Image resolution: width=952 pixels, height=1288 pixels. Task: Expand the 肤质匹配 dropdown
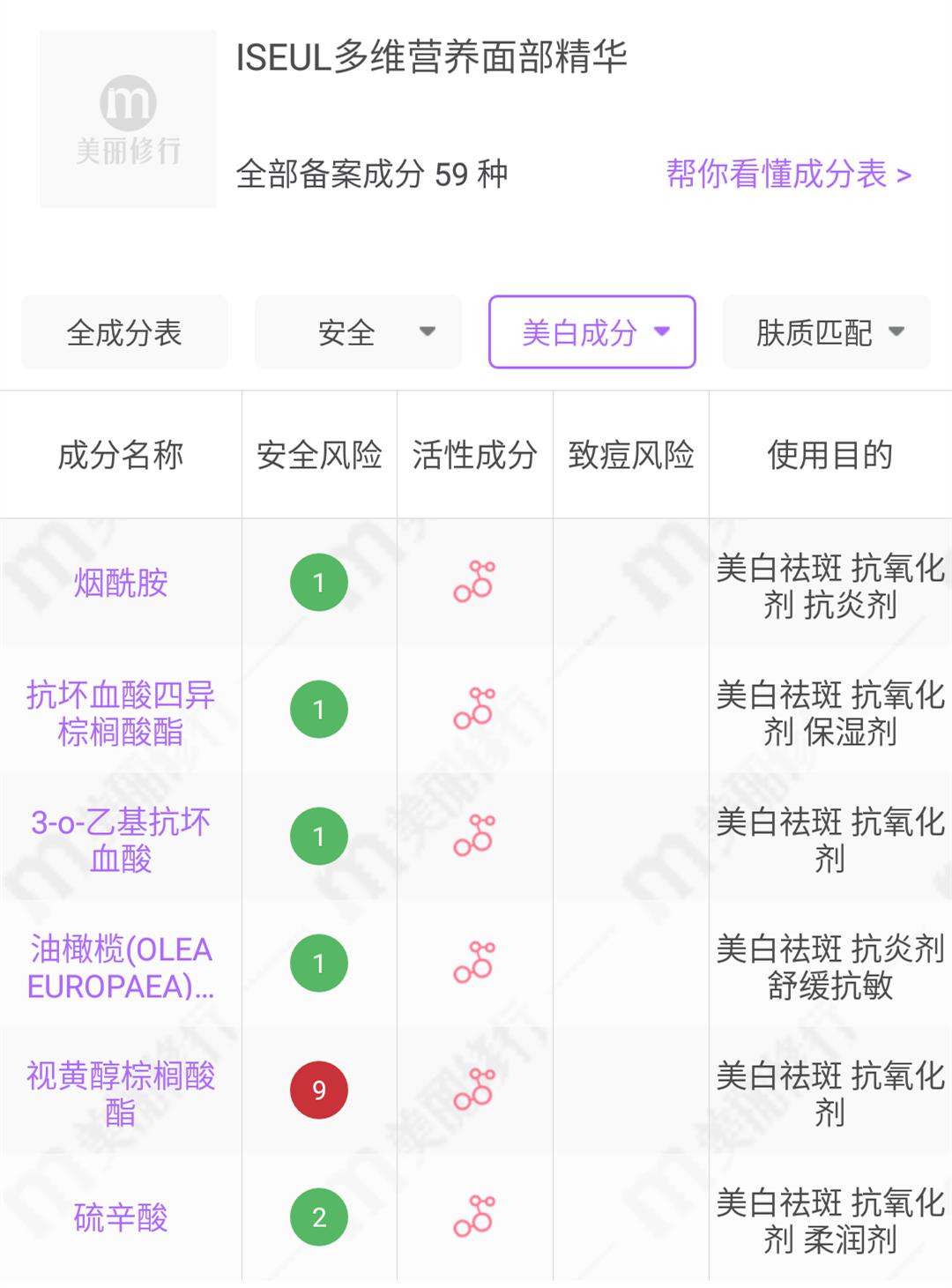825,331
